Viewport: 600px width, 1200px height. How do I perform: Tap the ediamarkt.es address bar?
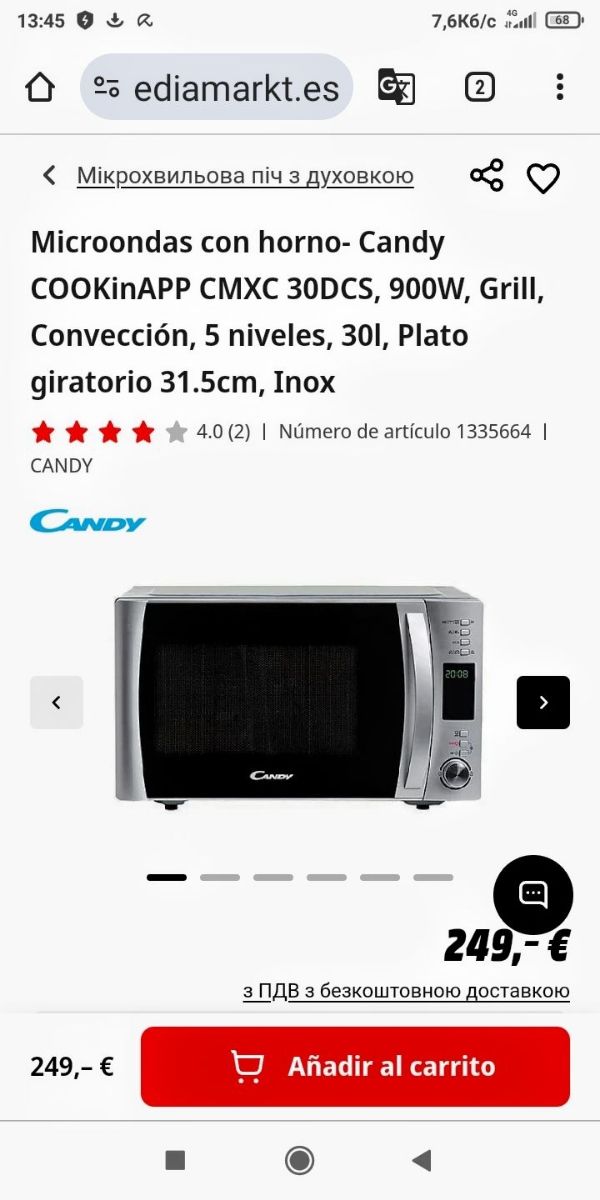(217, 88)
